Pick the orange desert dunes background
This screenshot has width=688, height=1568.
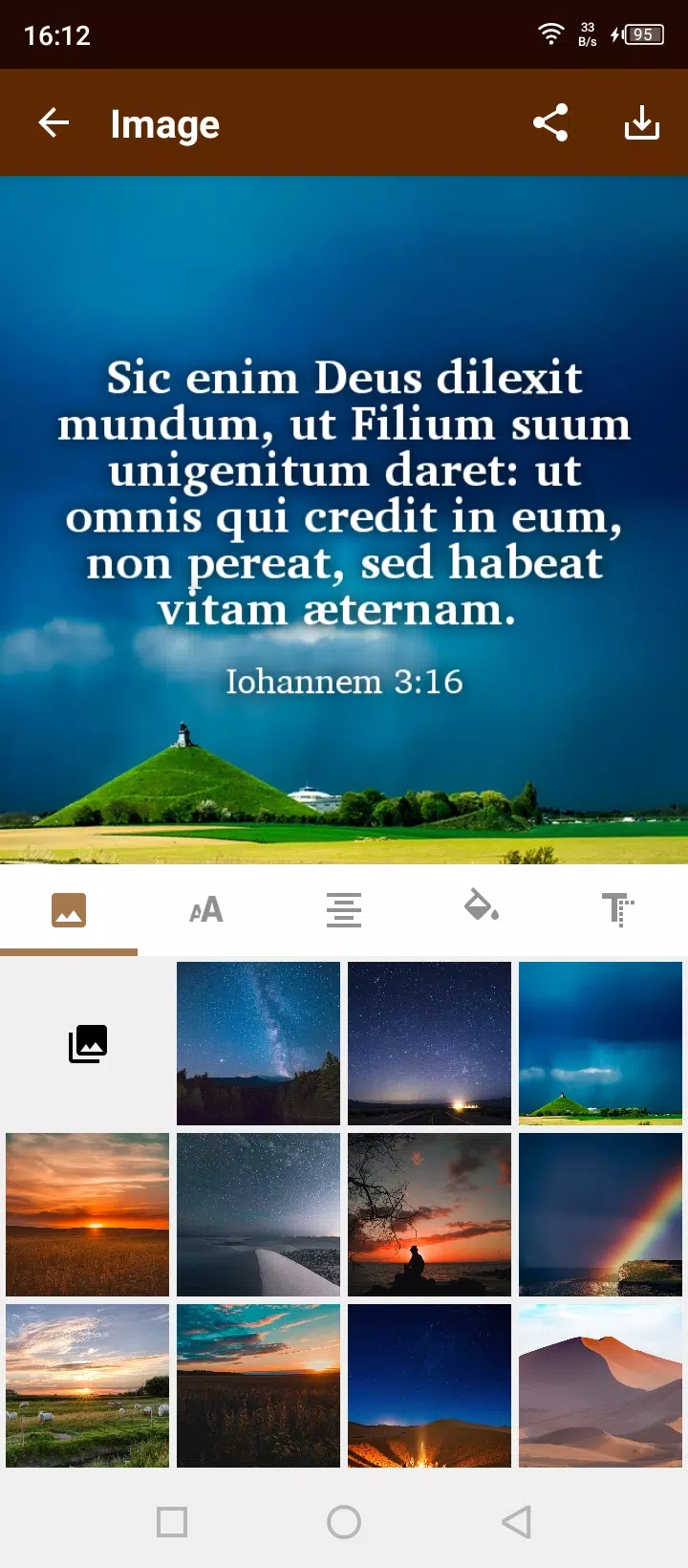(x=600, y=1386)
